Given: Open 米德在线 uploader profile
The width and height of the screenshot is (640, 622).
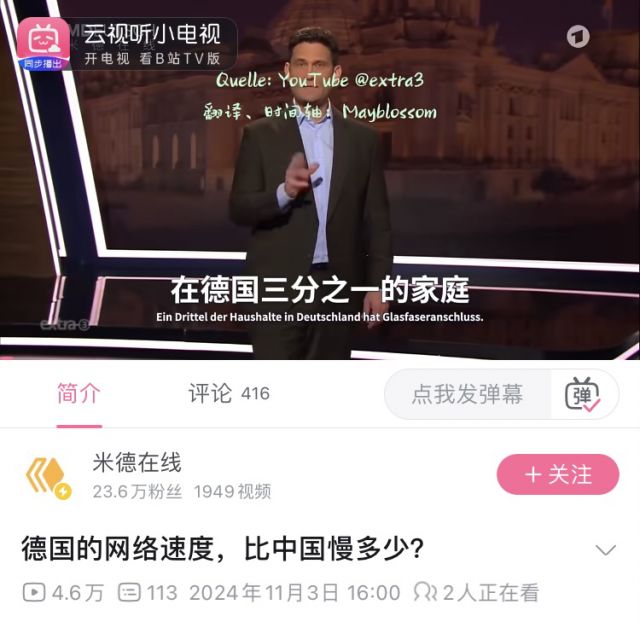Looking at the screenshot, I should pos(137,463).
